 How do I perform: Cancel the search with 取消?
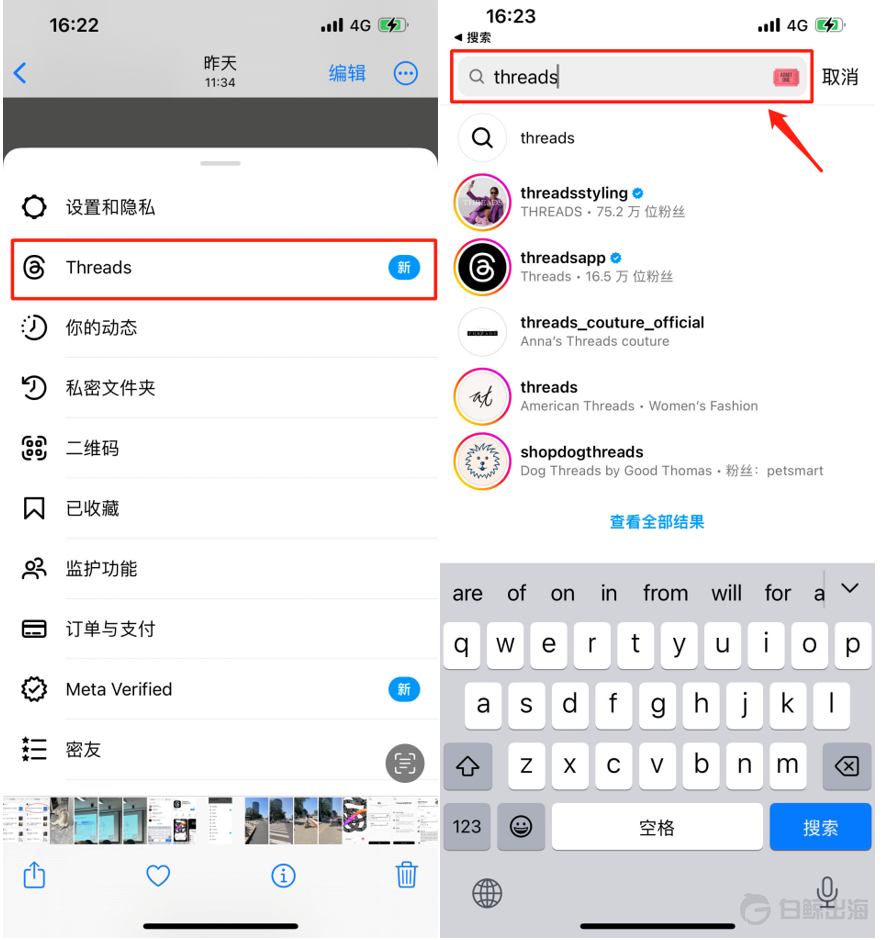pyautogui.click(x=840, y=77)
